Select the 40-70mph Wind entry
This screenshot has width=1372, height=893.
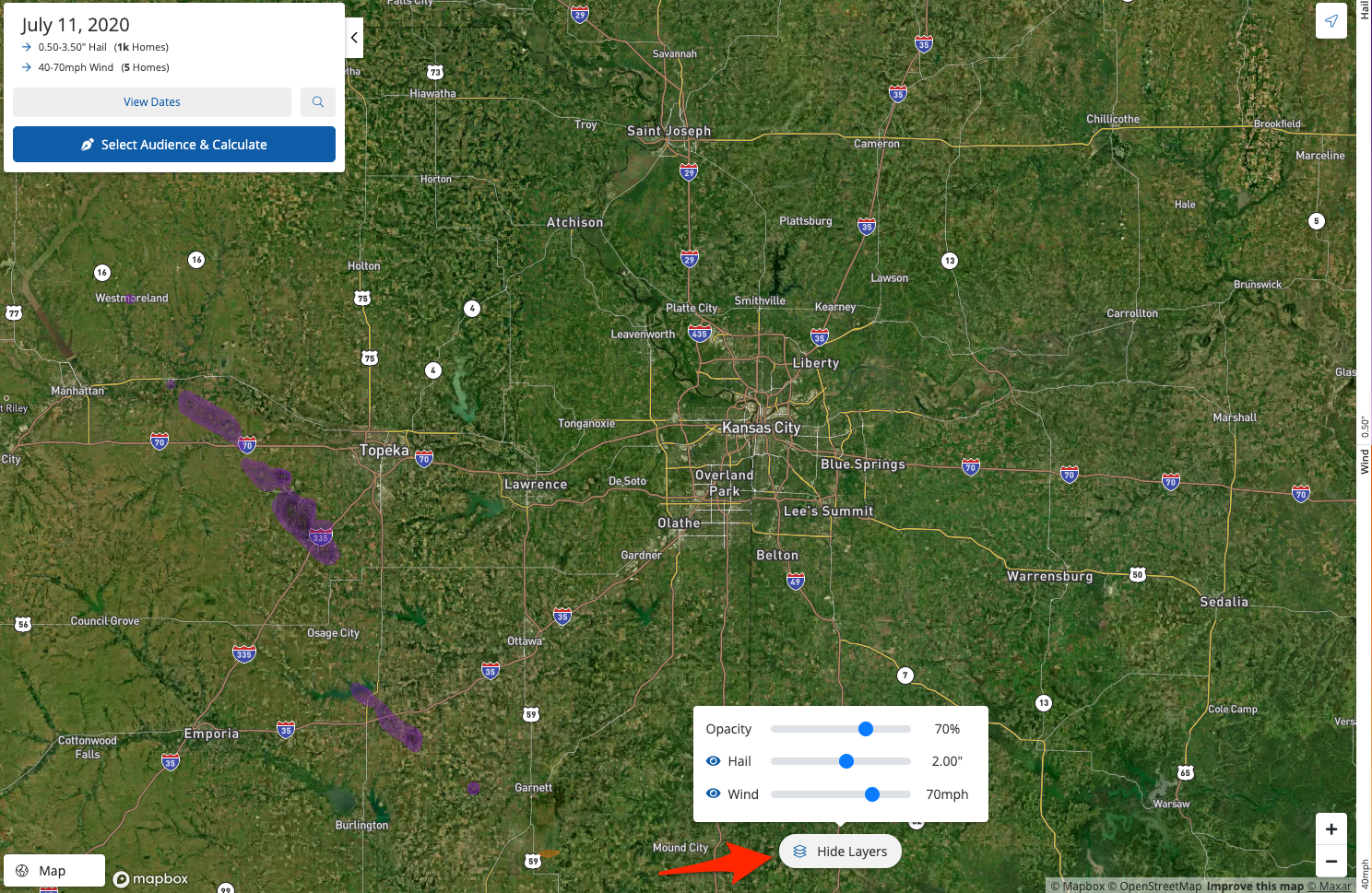click(102, 67)
